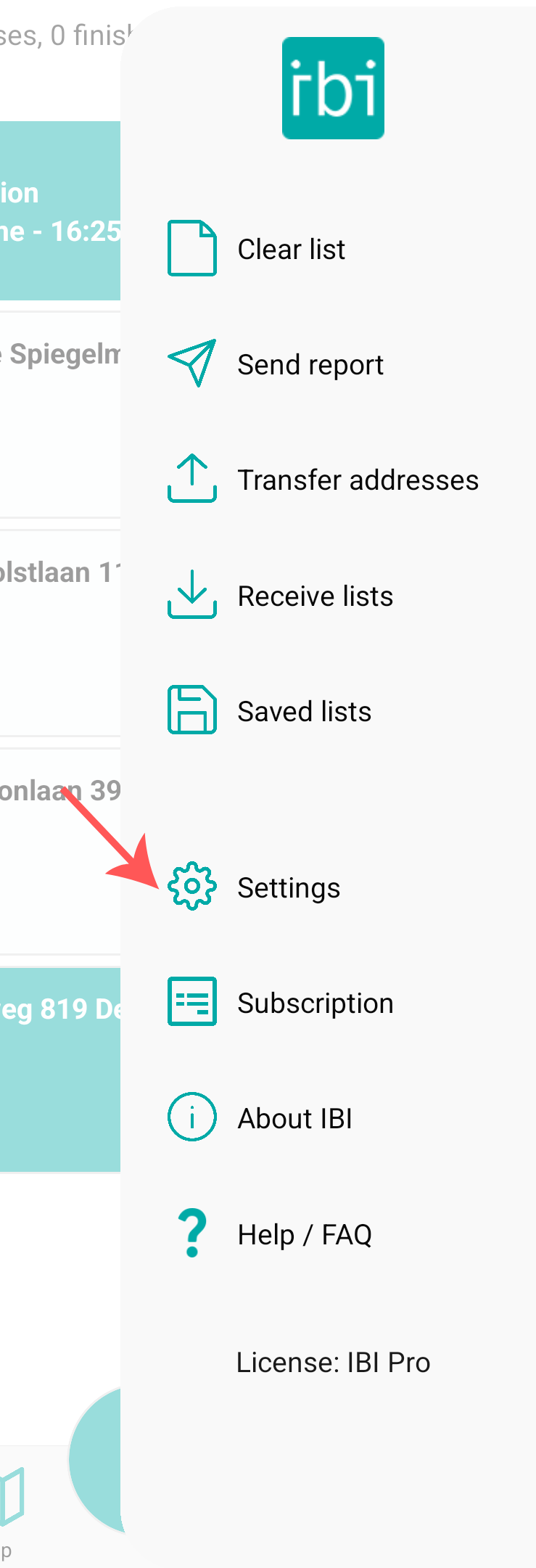Image resolution: width=536 pixels, height=1568 pixels.
Task: Open Send report
Action: [x=310, y=364]
